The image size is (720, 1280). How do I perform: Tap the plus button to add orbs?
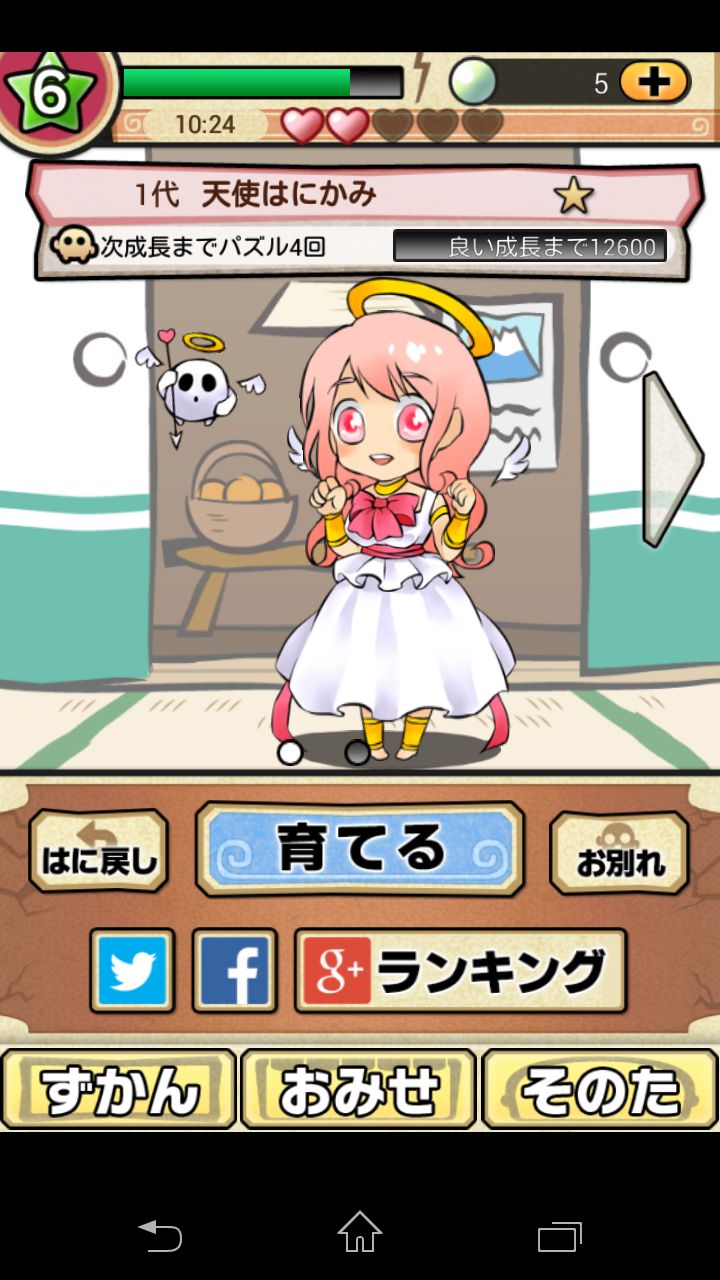pos(654,82)
